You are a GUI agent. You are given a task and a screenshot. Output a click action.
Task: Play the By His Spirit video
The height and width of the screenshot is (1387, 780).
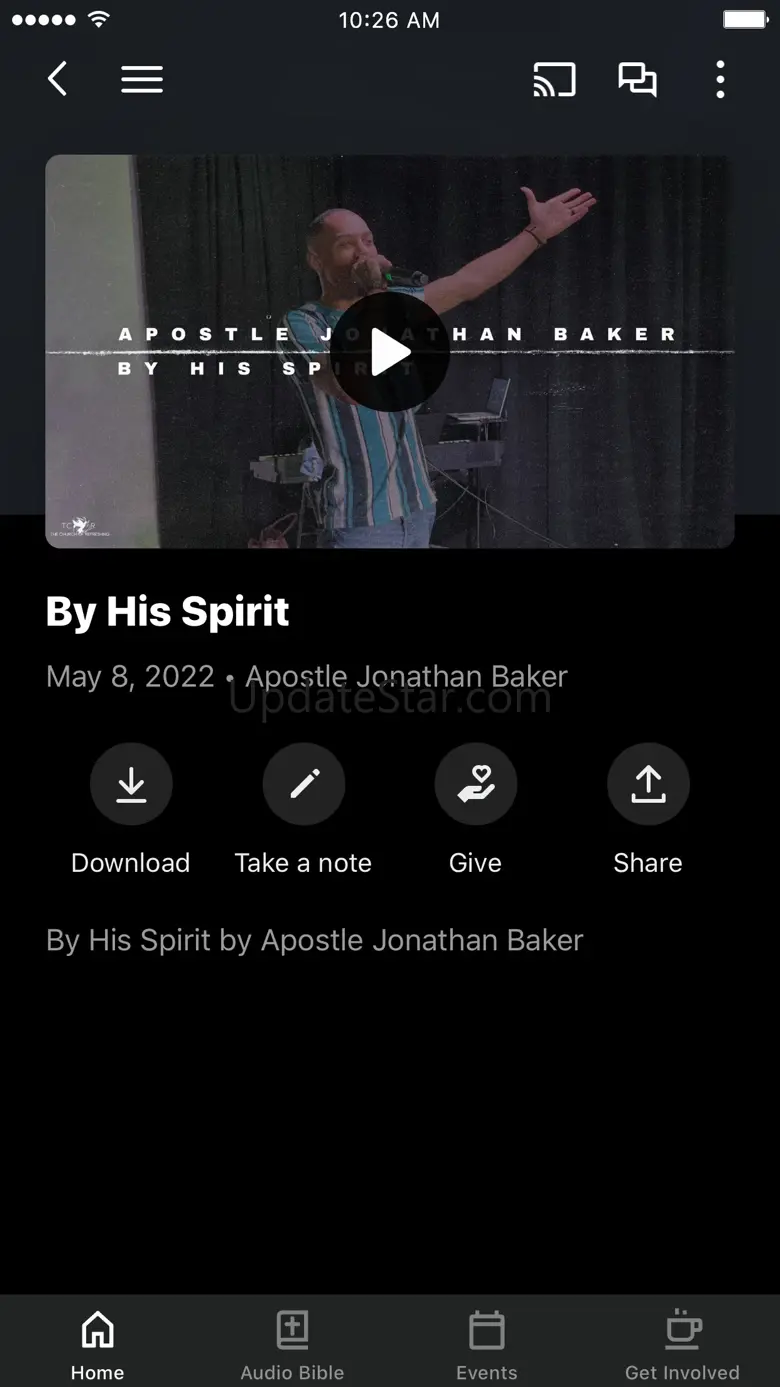390,352
